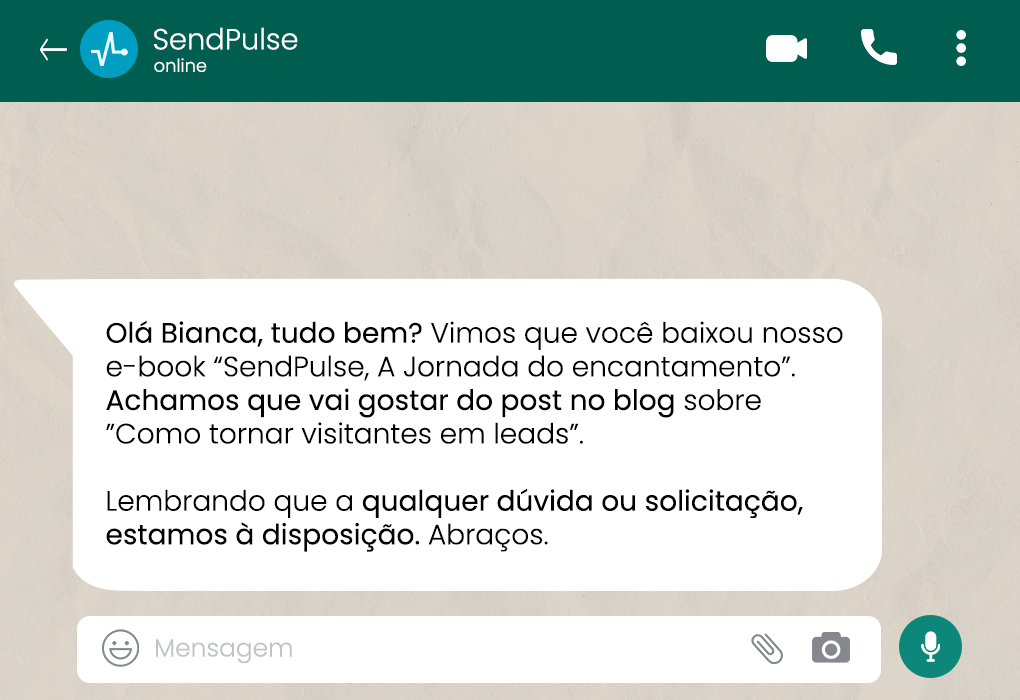Open the three-dot overflow menu
The image size is (1020, 700).
pyautogui.click(x=960, y=48)
